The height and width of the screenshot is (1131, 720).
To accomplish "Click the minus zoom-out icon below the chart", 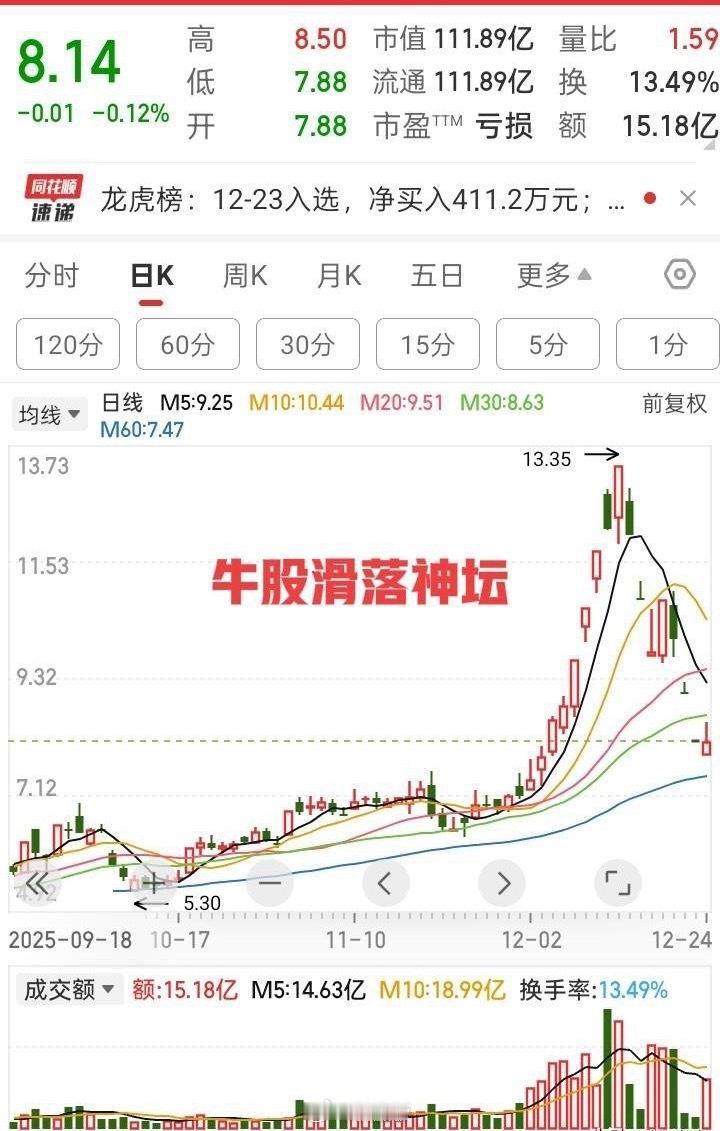I will coord(268,883).
